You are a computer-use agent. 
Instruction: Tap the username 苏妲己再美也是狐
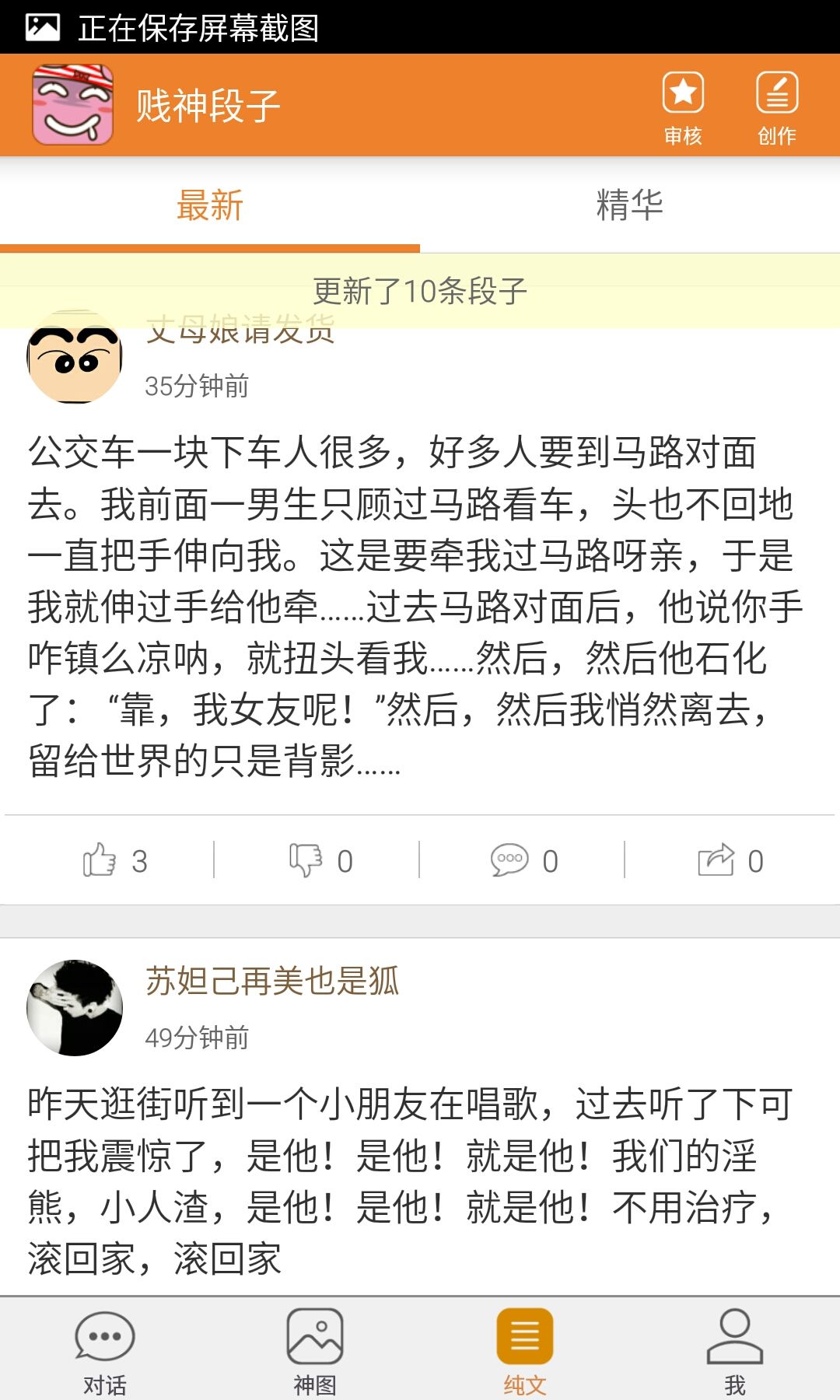point(272,981)
